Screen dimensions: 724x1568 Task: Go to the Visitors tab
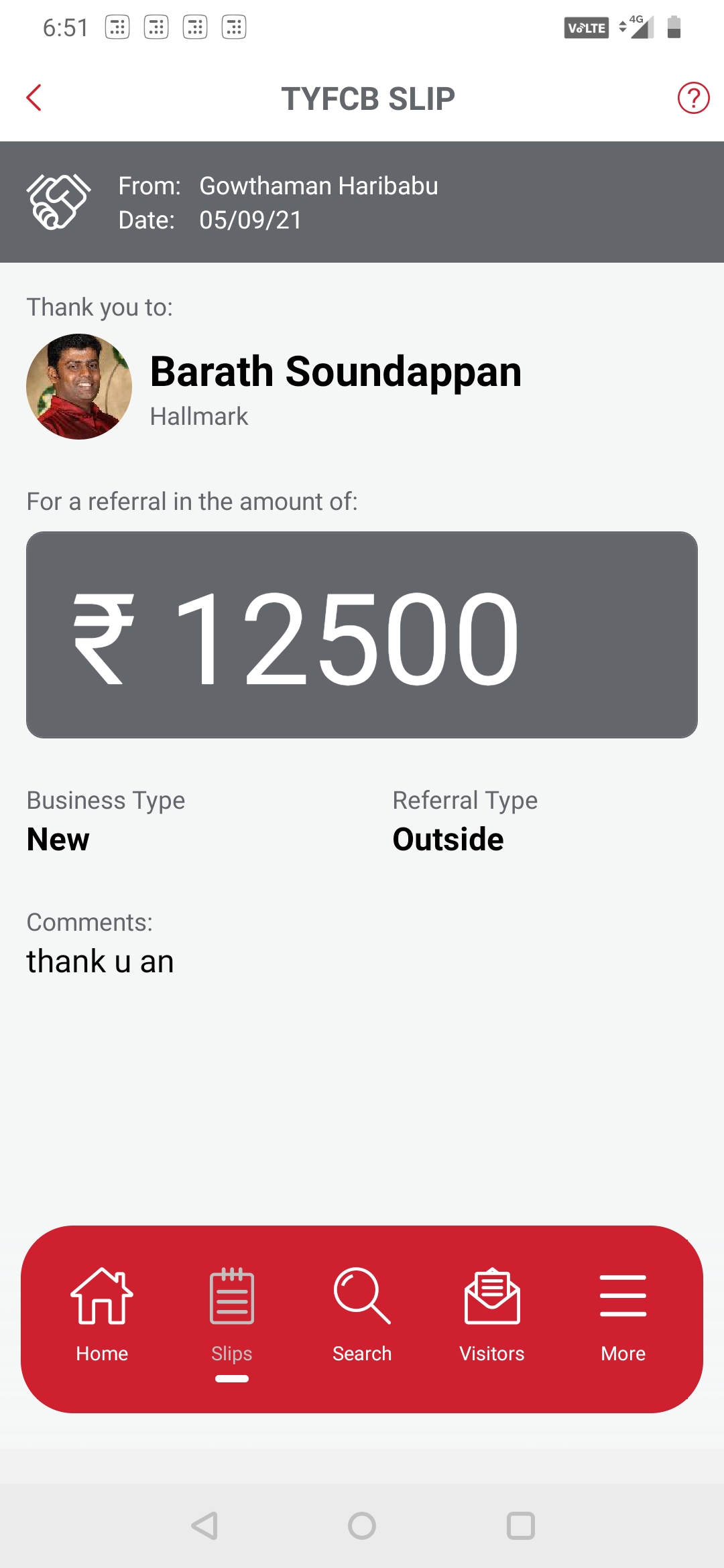pyautogui.click(x=492, y=1315)
